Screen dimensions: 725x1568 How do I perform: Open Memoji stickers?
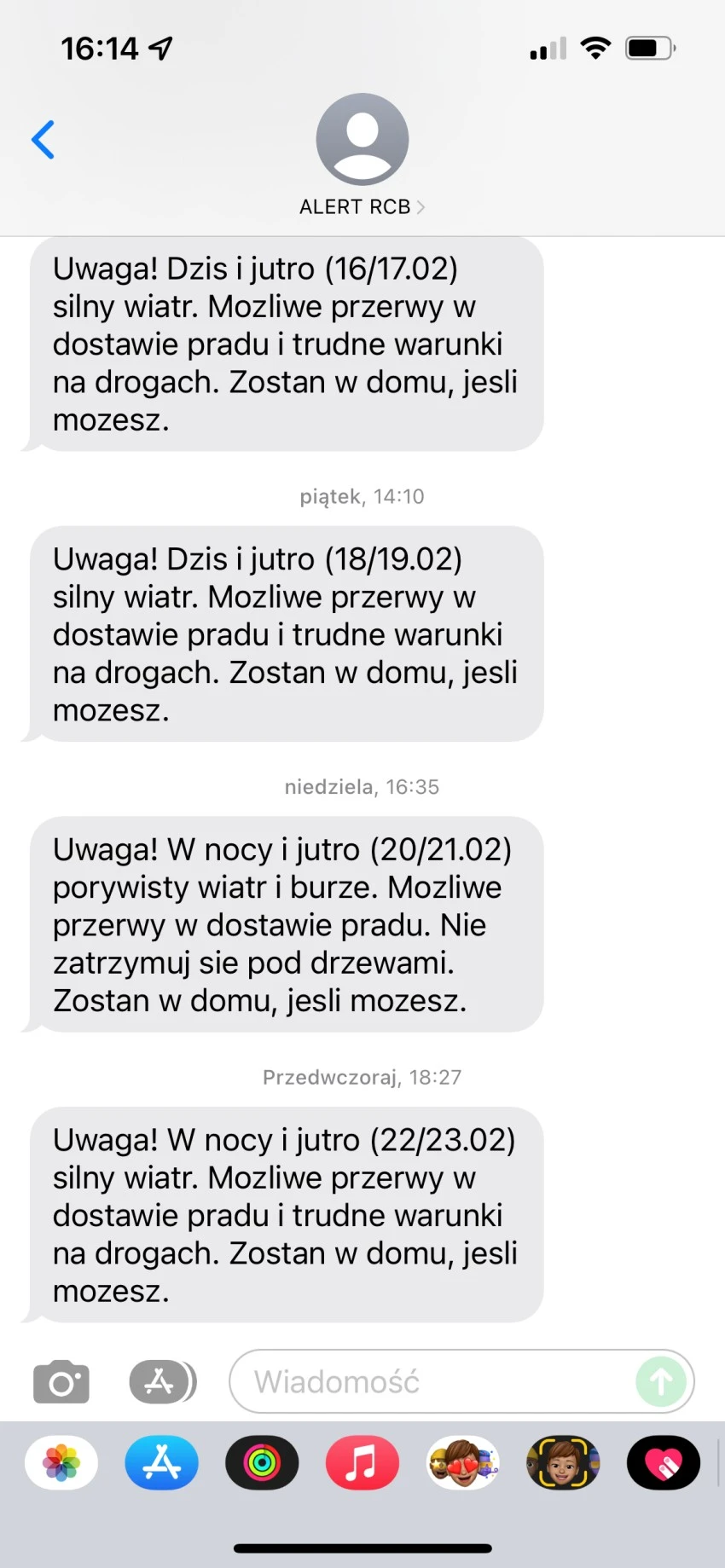[463, 1463]
